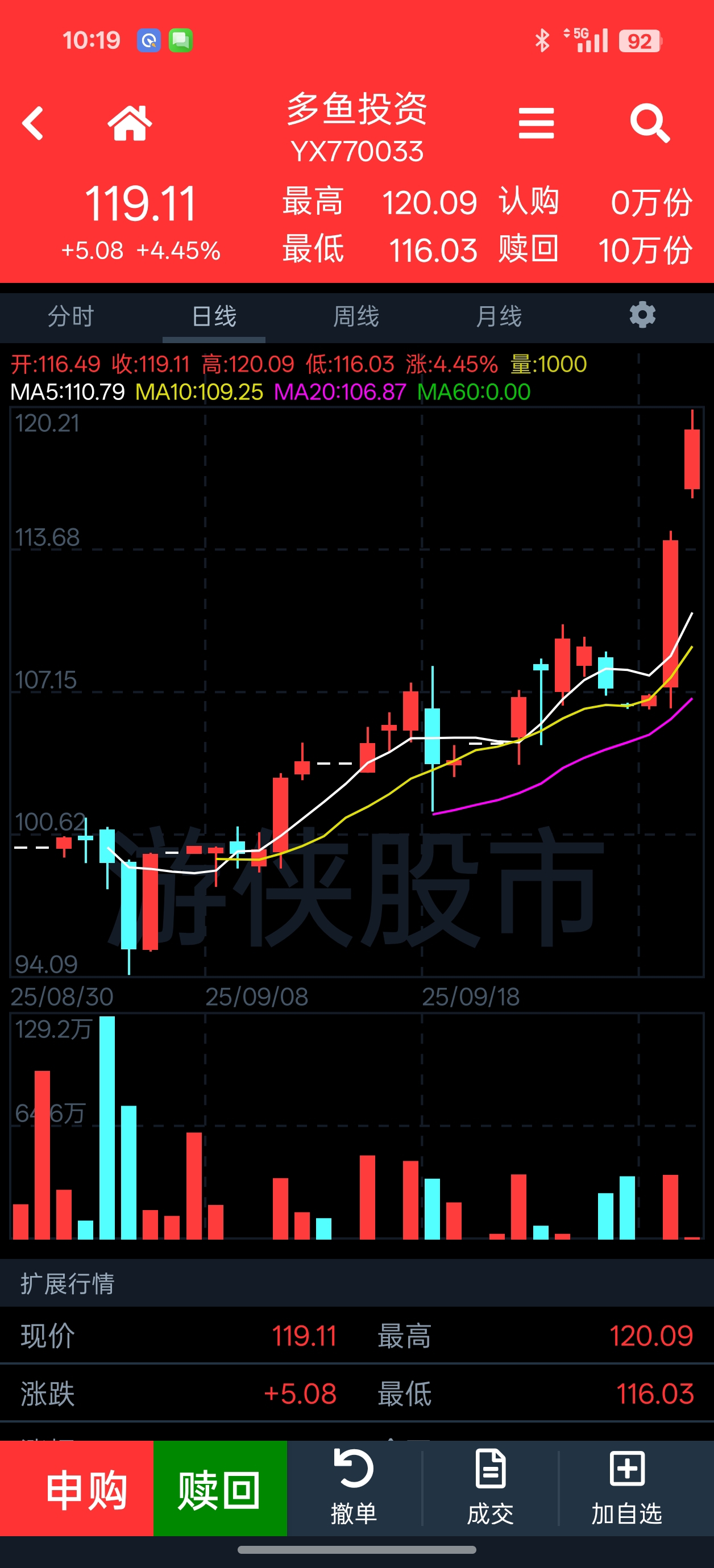Go back using the top-left arrow
Screen dimensions: 714x1568
[x=33, y=124]
